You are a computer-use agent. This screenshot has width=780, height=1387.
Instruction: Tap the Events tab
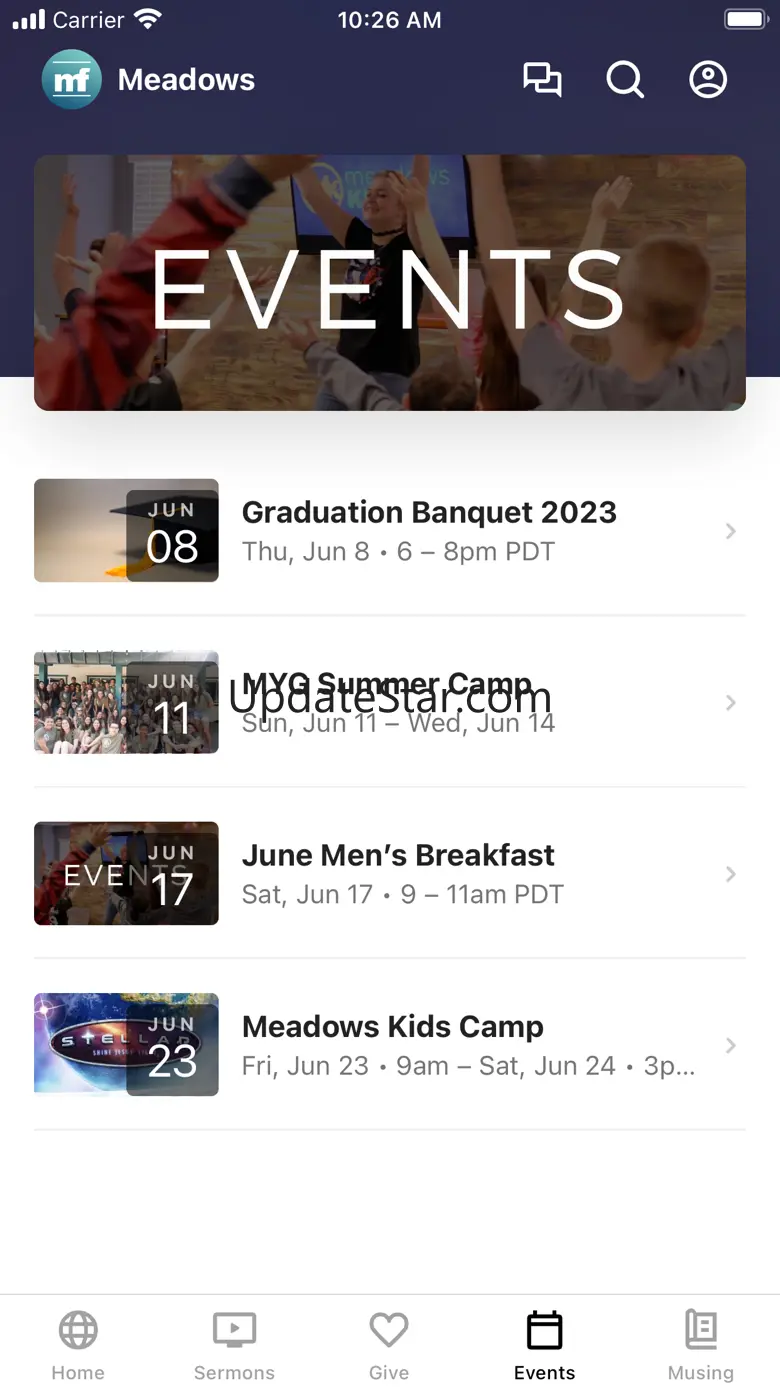tap(544, 1343)
